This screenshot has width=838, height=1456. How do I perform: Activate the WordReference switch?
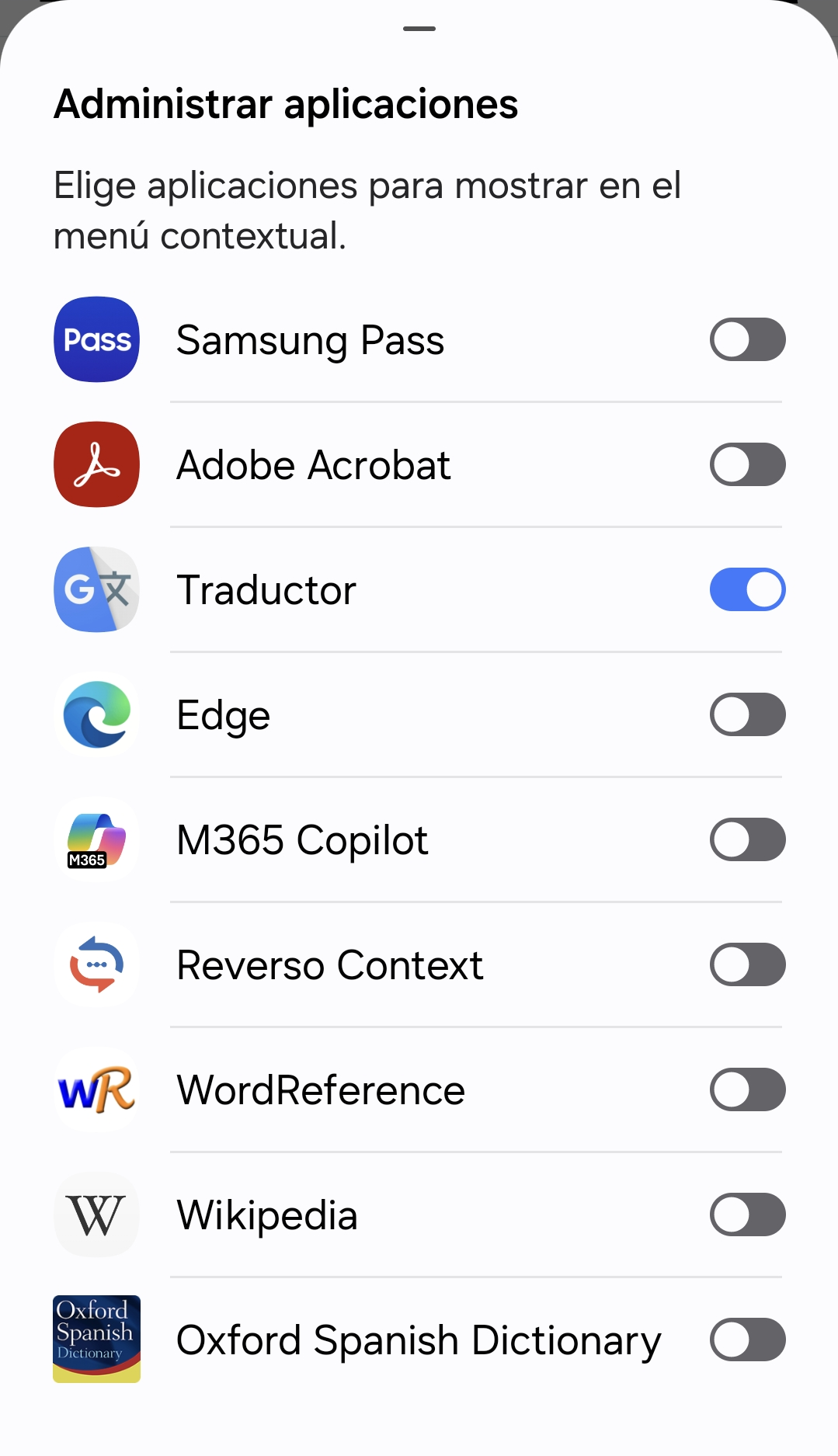[747, 1089]
